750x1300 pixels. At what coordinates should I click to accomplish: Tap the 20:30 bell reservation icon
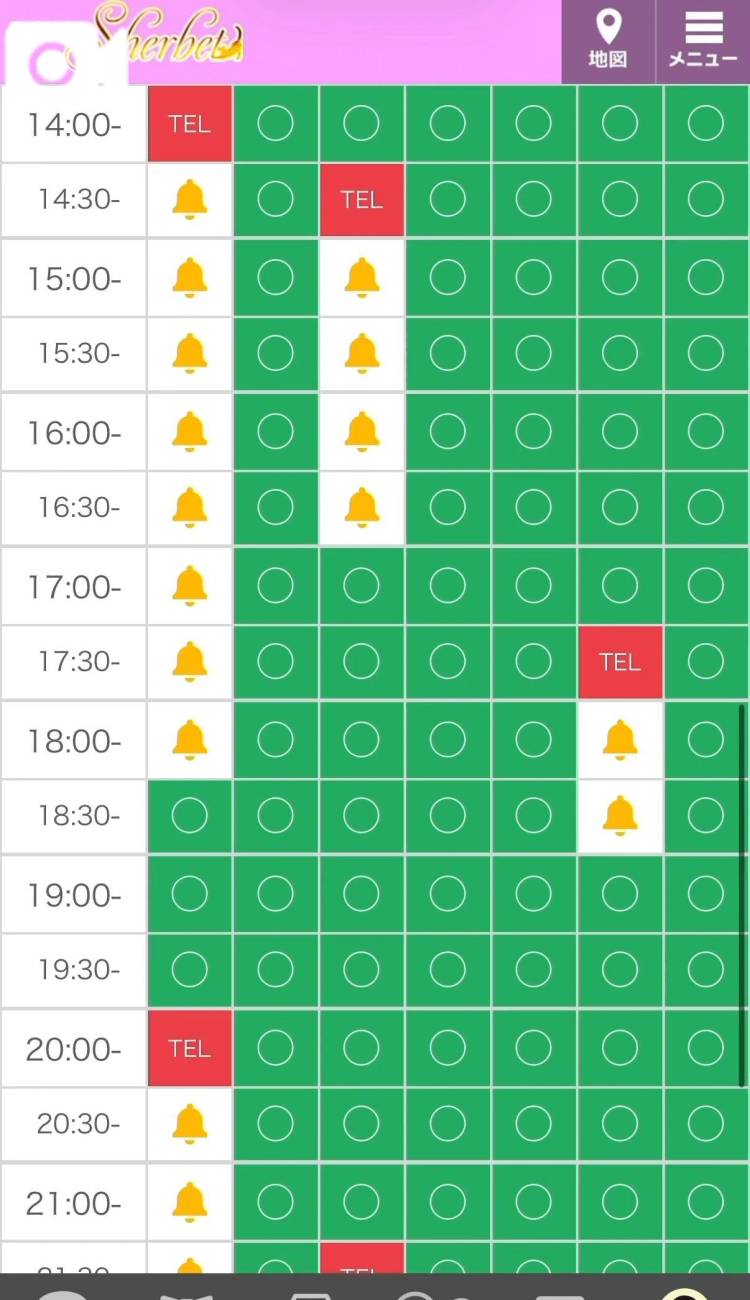[x=189, y=1123]
